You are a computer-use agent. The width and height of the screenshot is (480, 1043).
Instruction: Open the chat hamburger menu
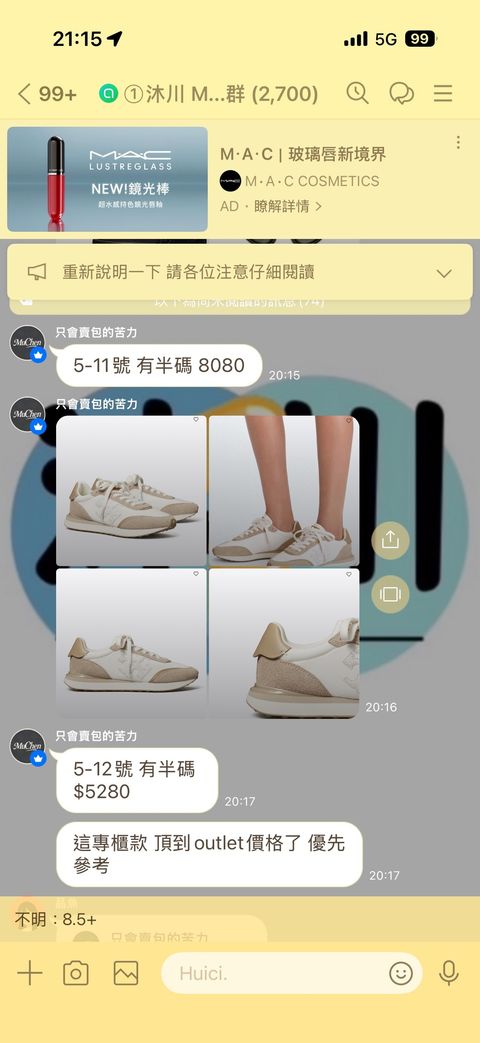click(x=443, y=93)
